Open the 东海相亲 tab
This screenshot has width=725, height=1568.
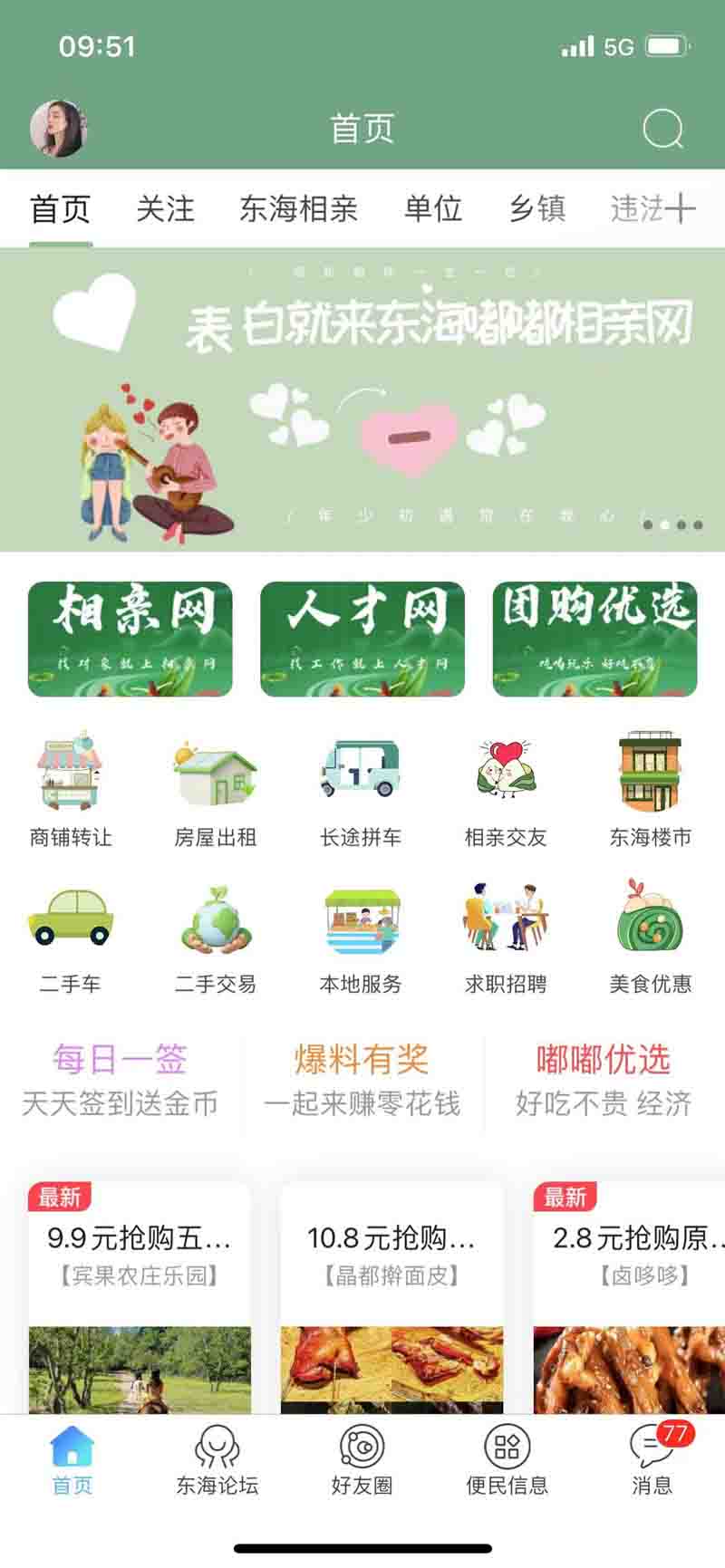tap(299, 209)
